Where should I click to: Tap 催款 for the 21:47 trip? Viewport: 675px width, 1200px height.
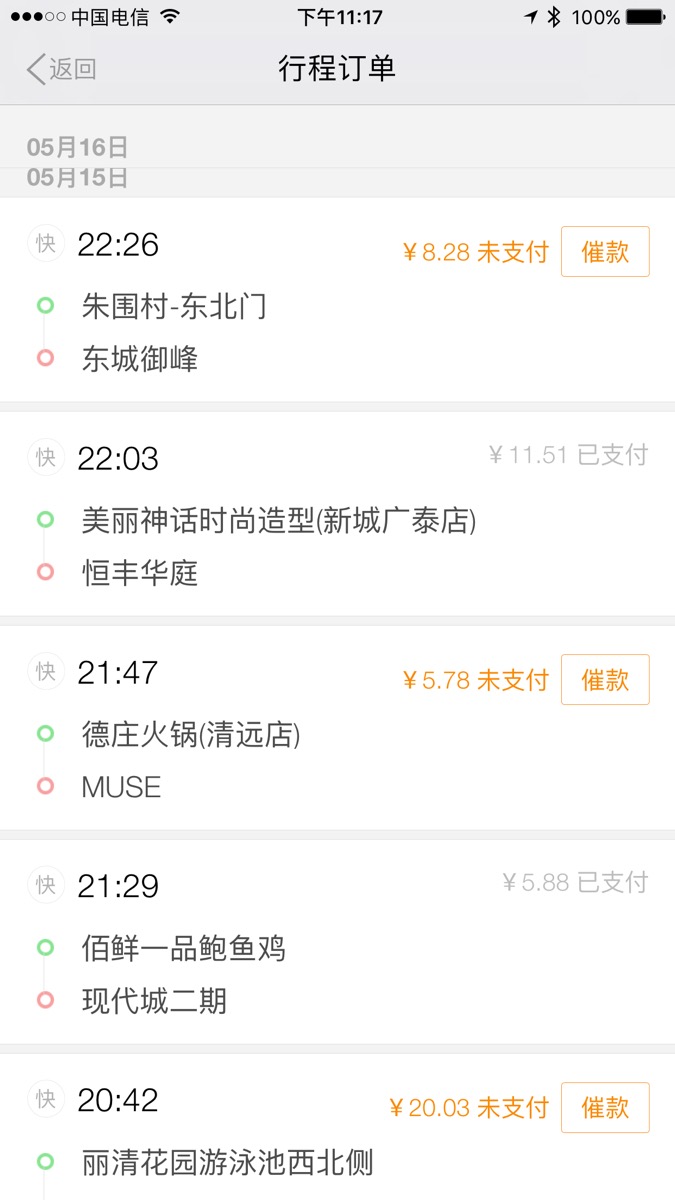pos(605,680)
